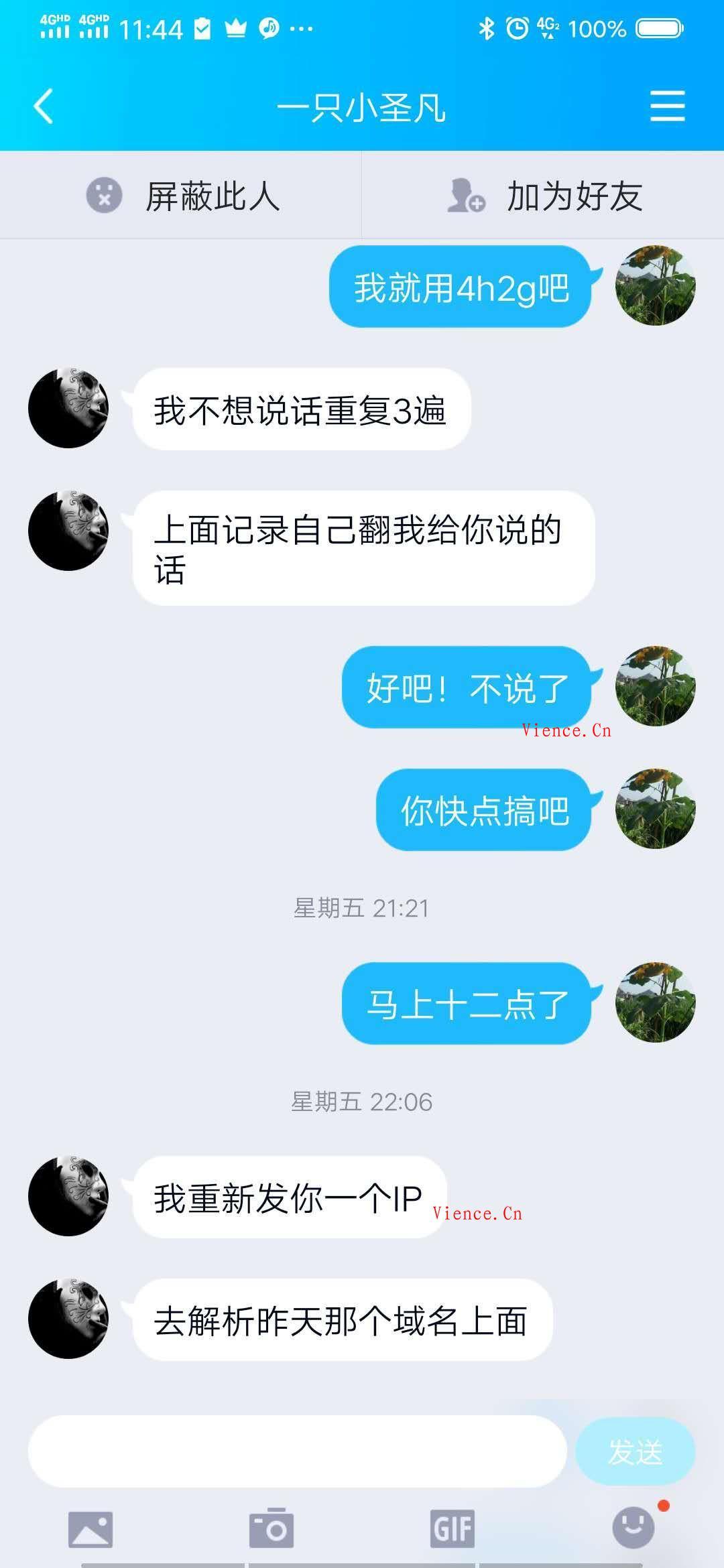The image size is (724, 1568).
Task: Open the chat menu with three lines
Action: 667,107
